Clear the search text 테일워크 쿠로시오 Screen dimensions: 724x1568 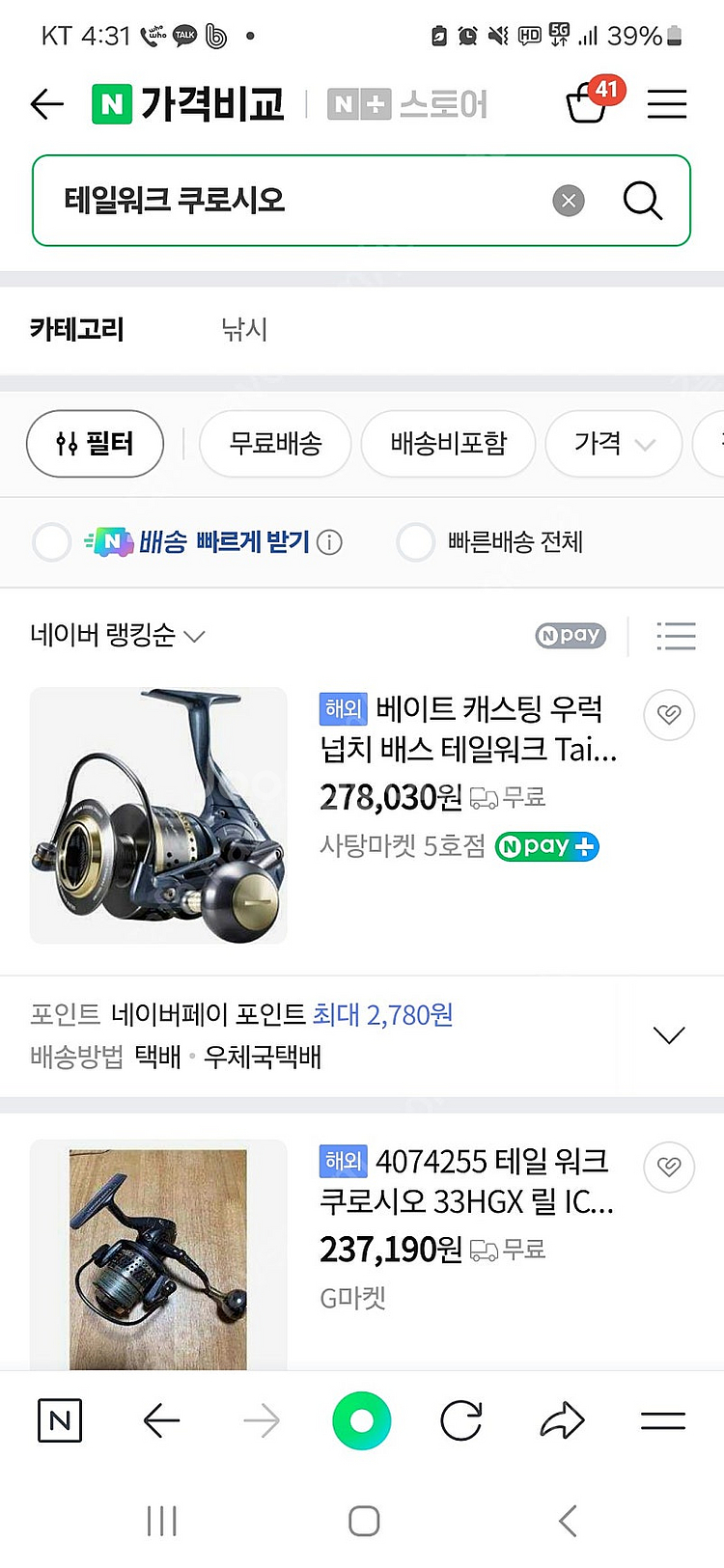pyautogui.click(x=569, y=201)
